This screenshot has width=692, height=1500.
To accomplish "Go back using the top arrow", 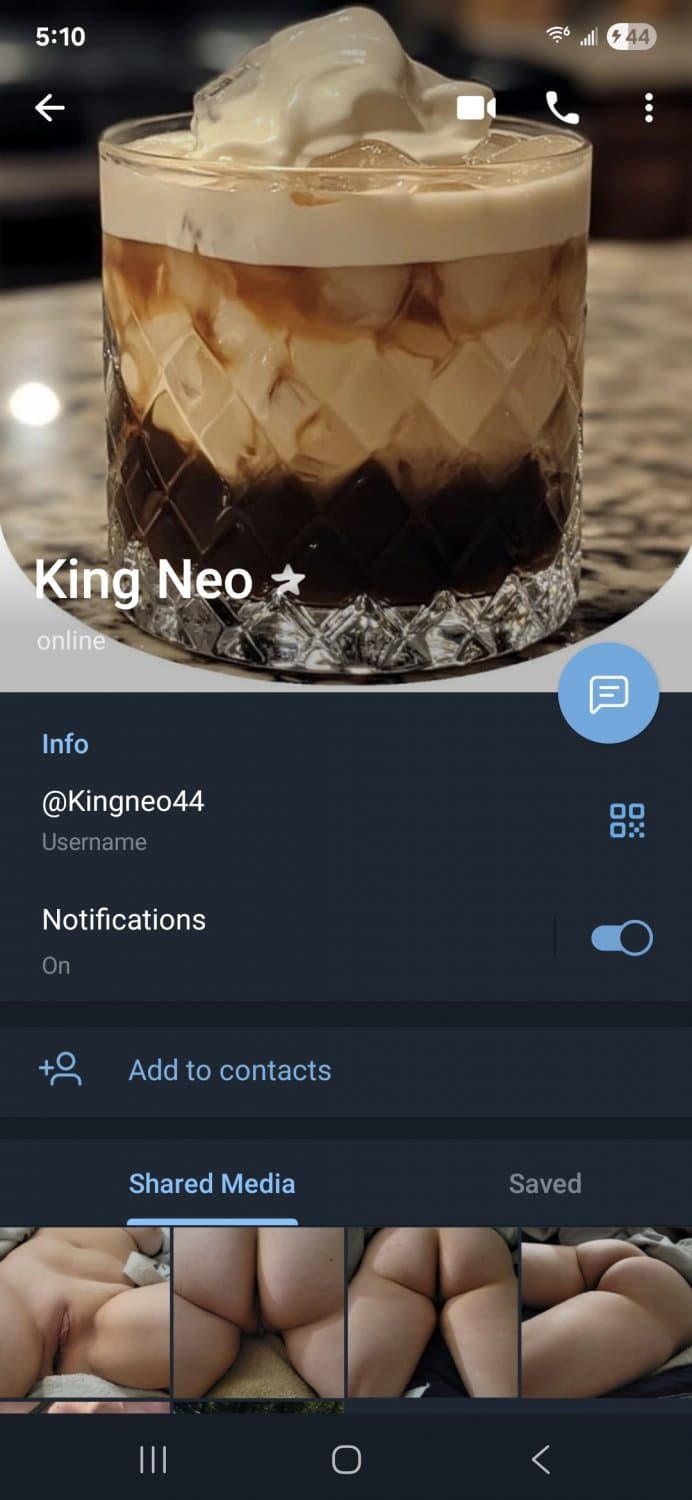I will pos(49,108).
